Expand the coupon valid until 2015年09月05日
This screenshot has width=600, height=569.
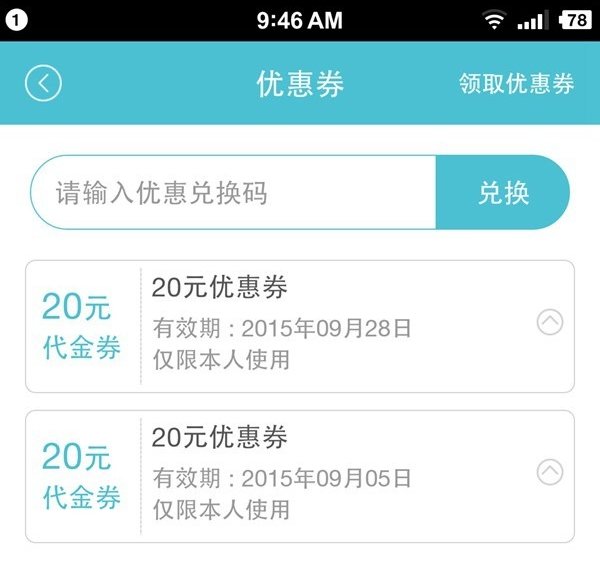tap(550, 472)
